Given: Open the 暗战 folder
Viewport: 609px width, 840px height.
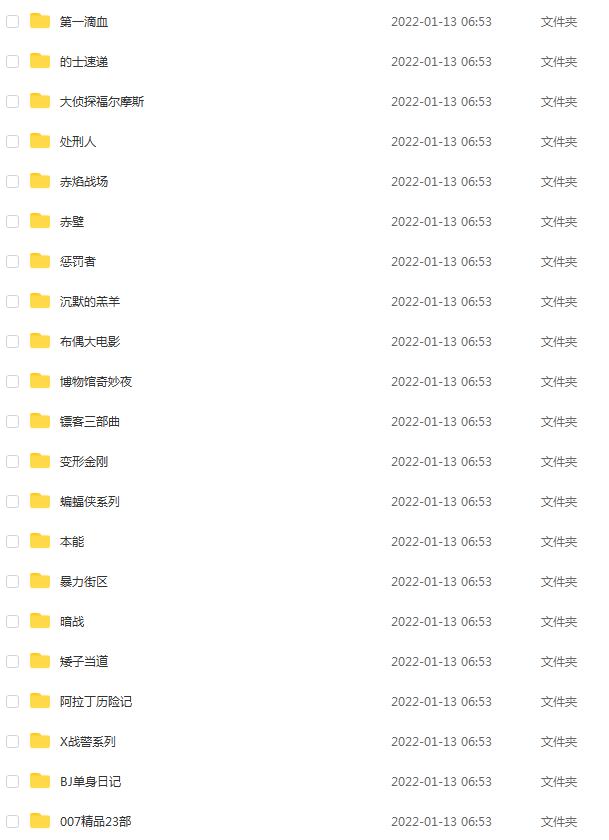Looking at the screenshot, I should (72, 621).
